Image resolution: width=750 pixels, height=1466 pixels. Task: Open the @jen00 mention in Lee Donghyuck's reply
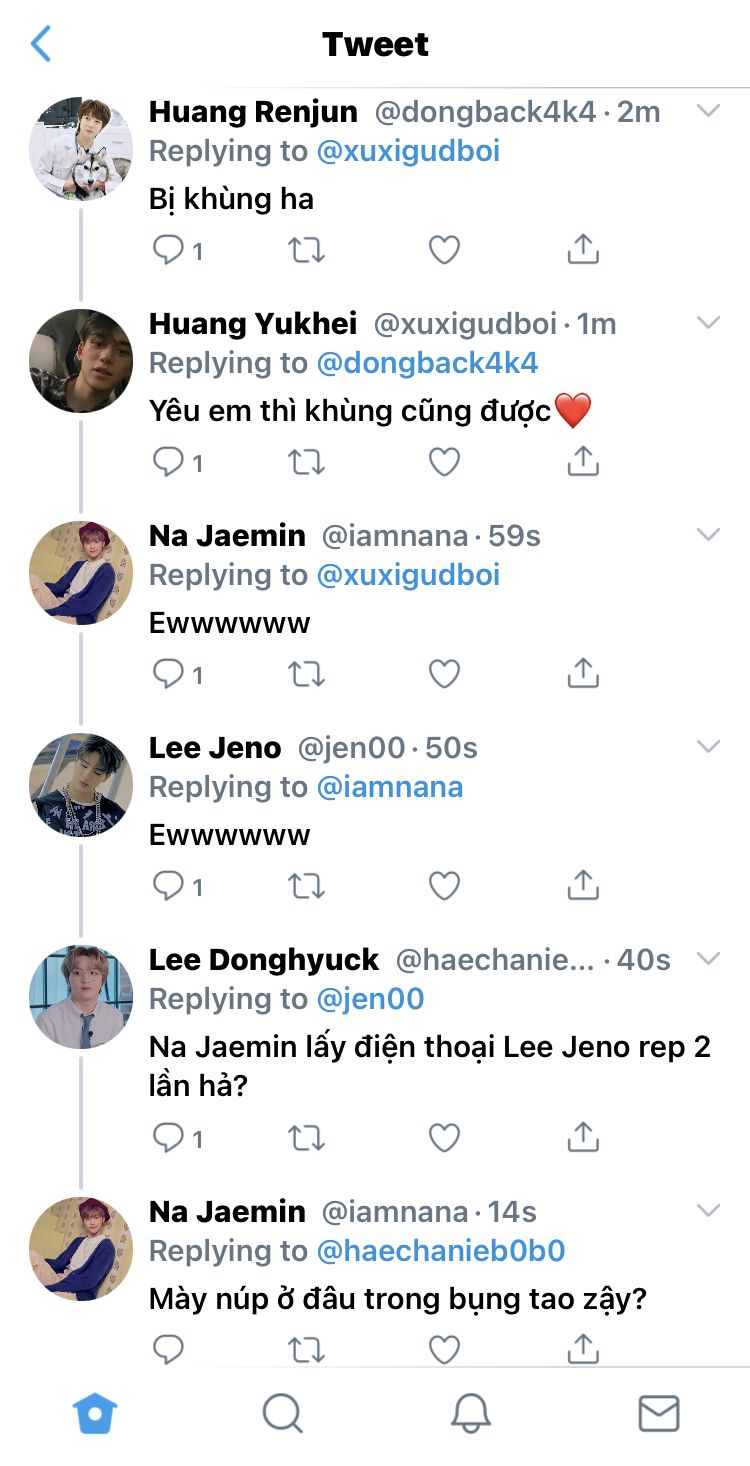[x=370, y=999]
